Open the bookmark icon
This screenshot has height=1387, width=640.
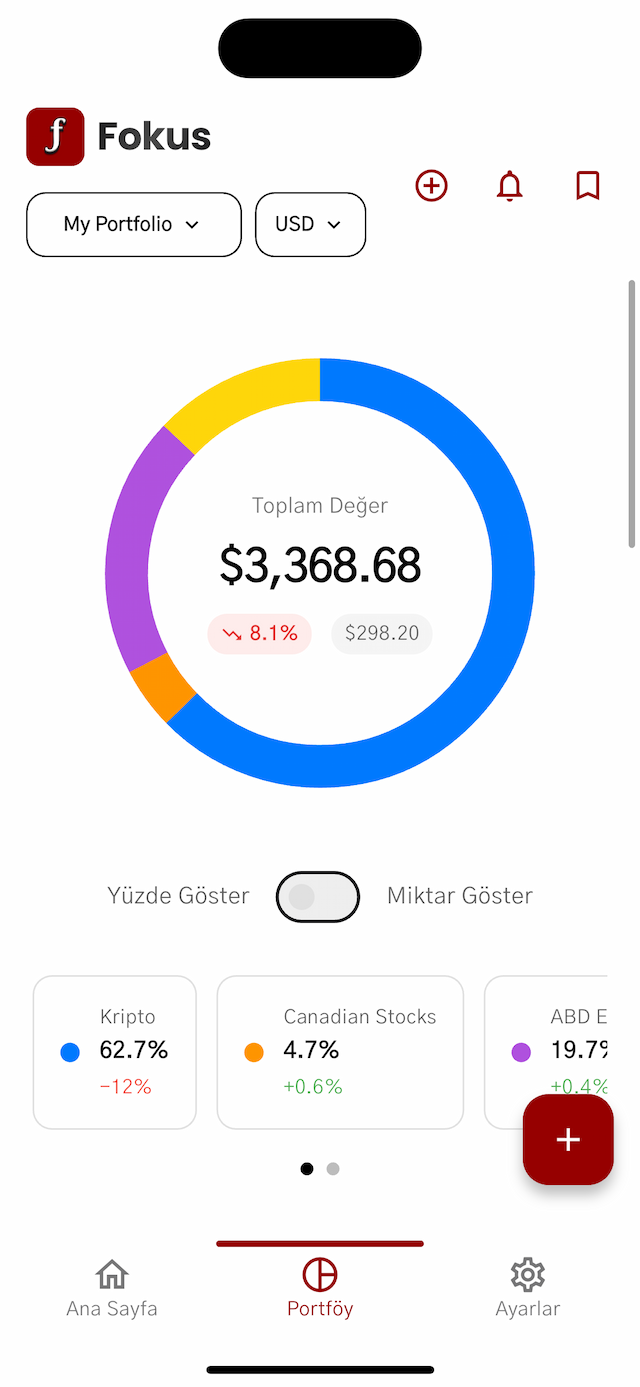click(588, 186)
